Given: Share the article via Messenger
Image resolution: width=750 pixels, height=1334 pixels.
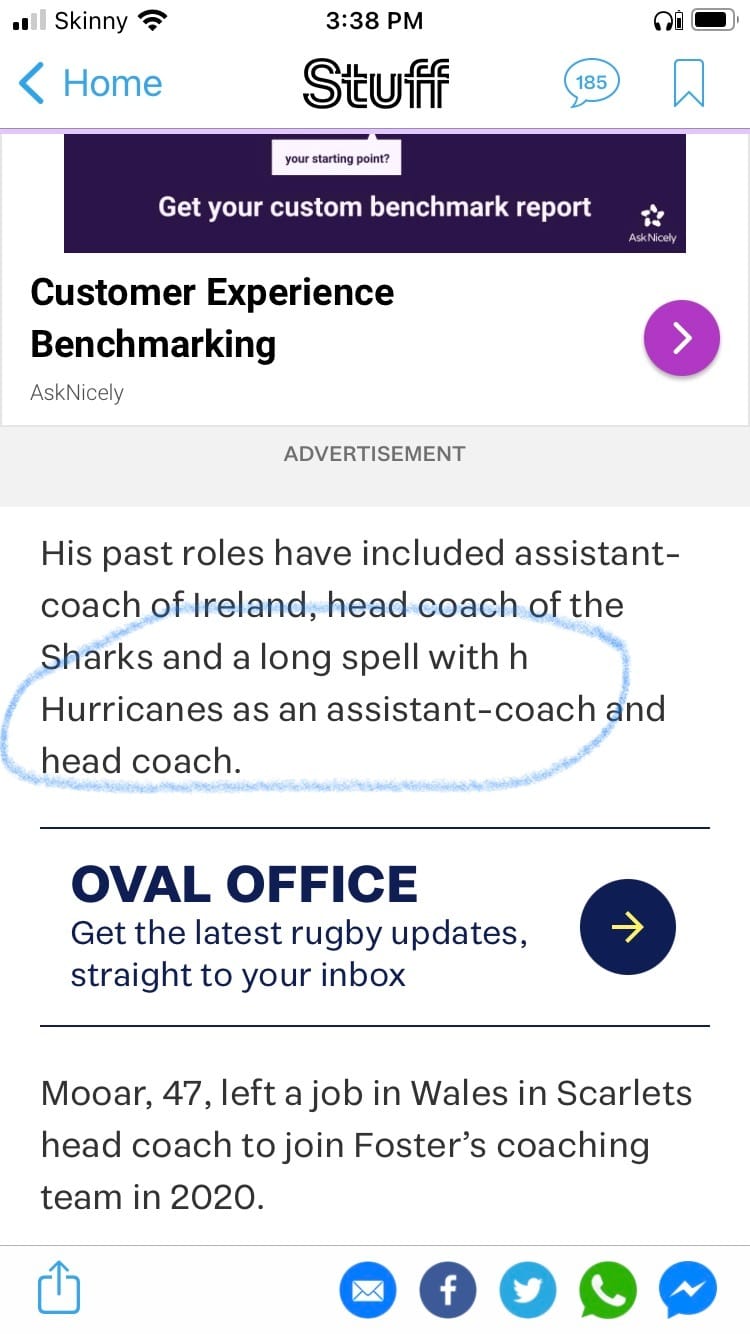Looking at the screenshot, I should [687, 1290].
